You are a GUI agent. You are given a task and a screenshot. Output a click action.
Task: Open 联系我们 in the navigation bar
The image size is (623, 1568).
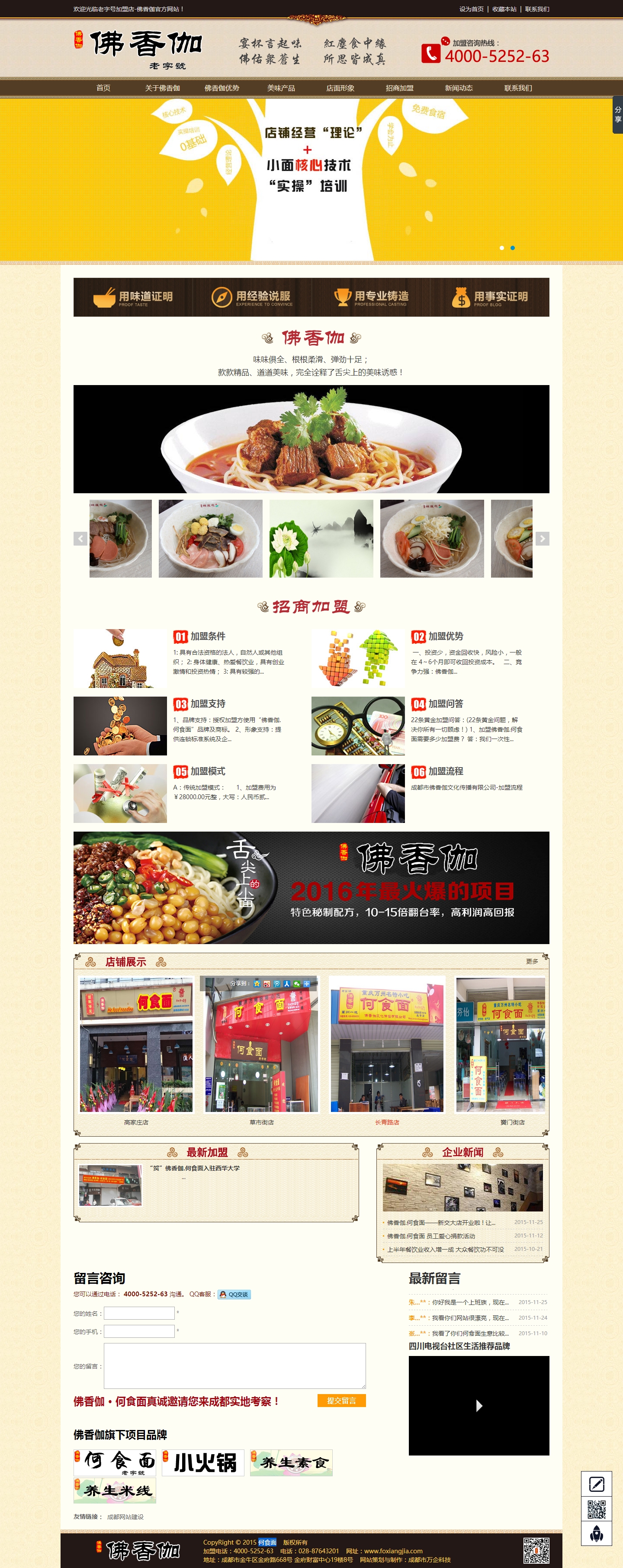click(x=518, y=88)
